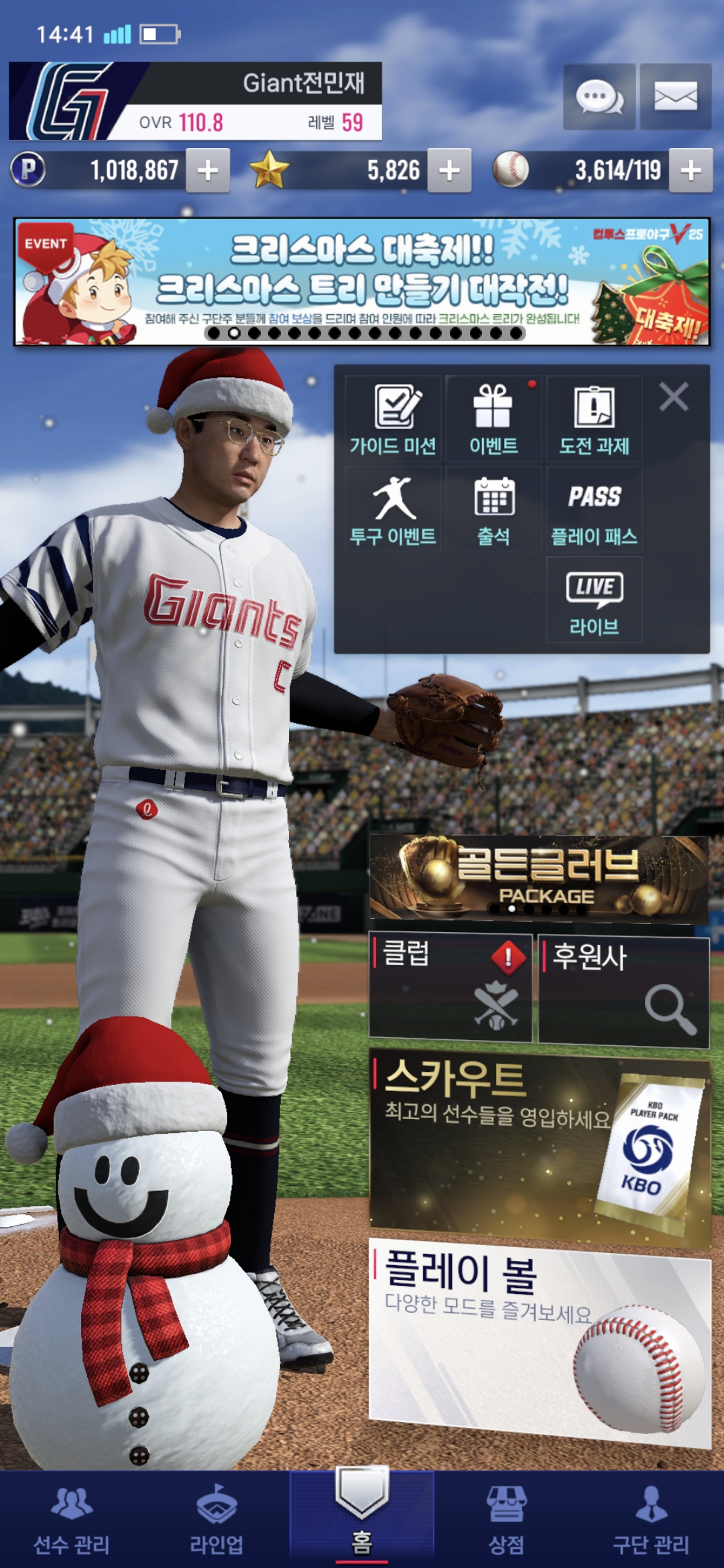Close the quick menu panel
Screen dimensions: 724x1568
674,397
